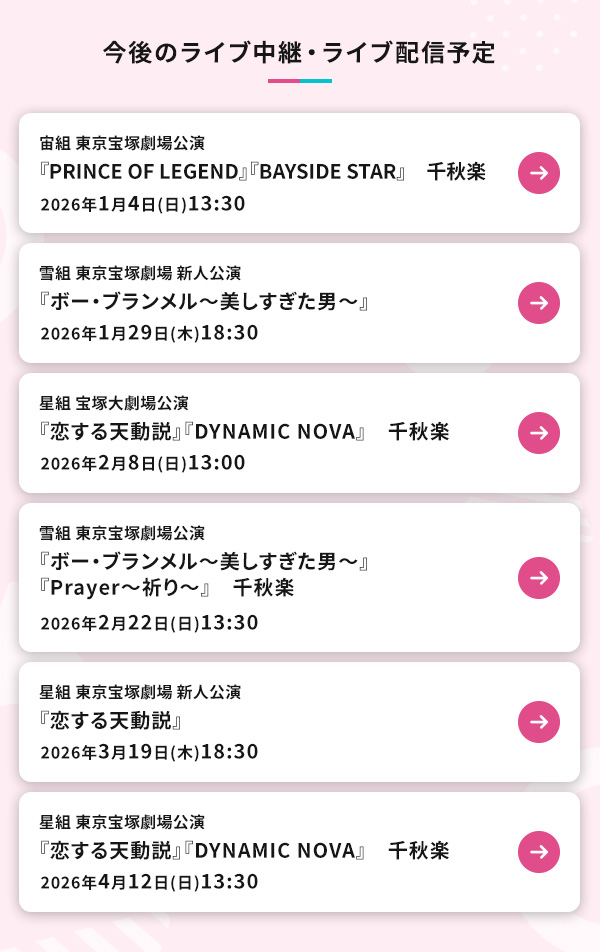Select 雪組 新人公演 on 2026年1月29日
Viewport: 600px width, 952px height.
pyautogui.click(x=299, y=303)
